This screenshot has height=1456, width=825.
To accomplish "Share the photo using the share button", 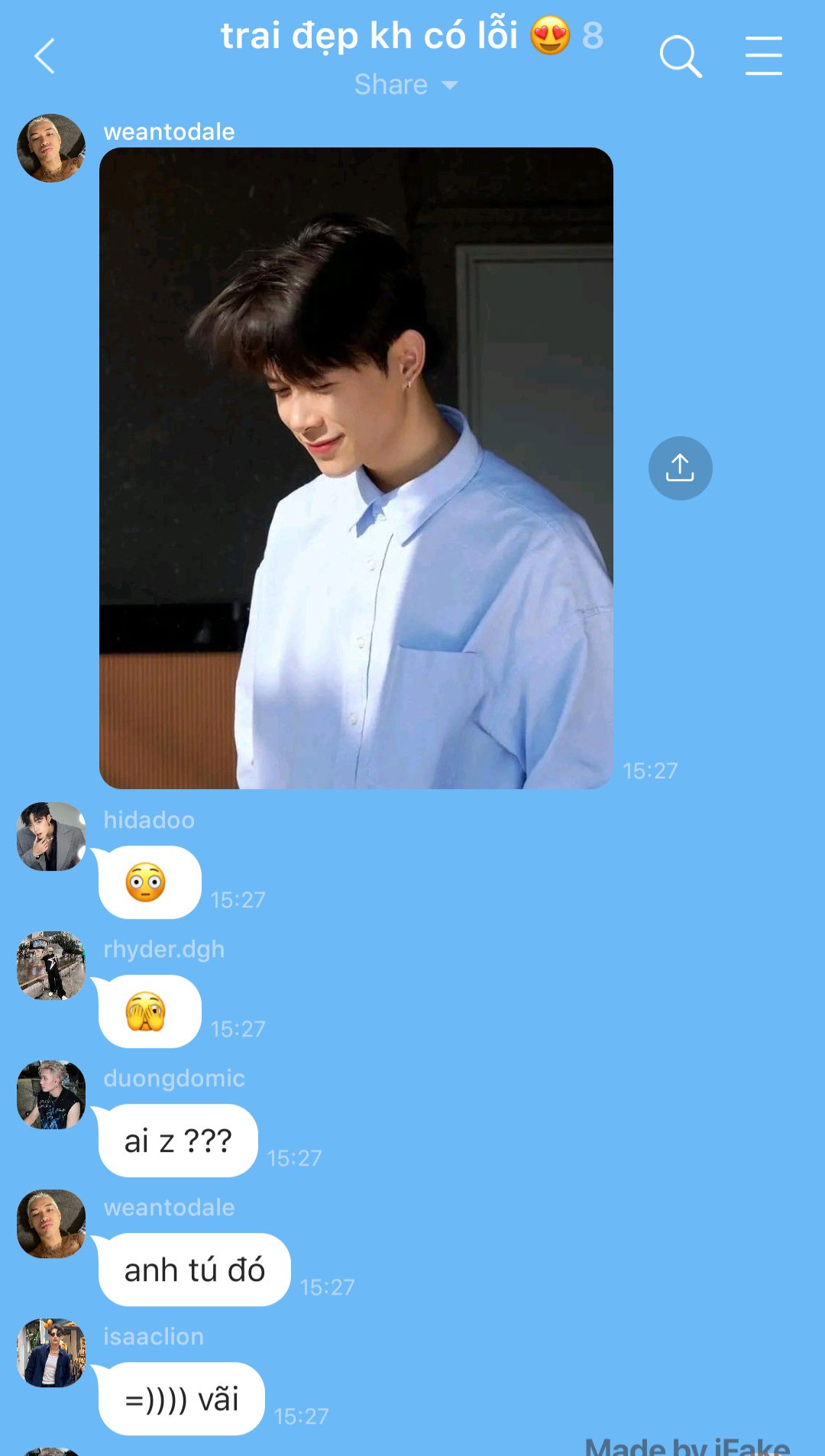I will (680, 468).
